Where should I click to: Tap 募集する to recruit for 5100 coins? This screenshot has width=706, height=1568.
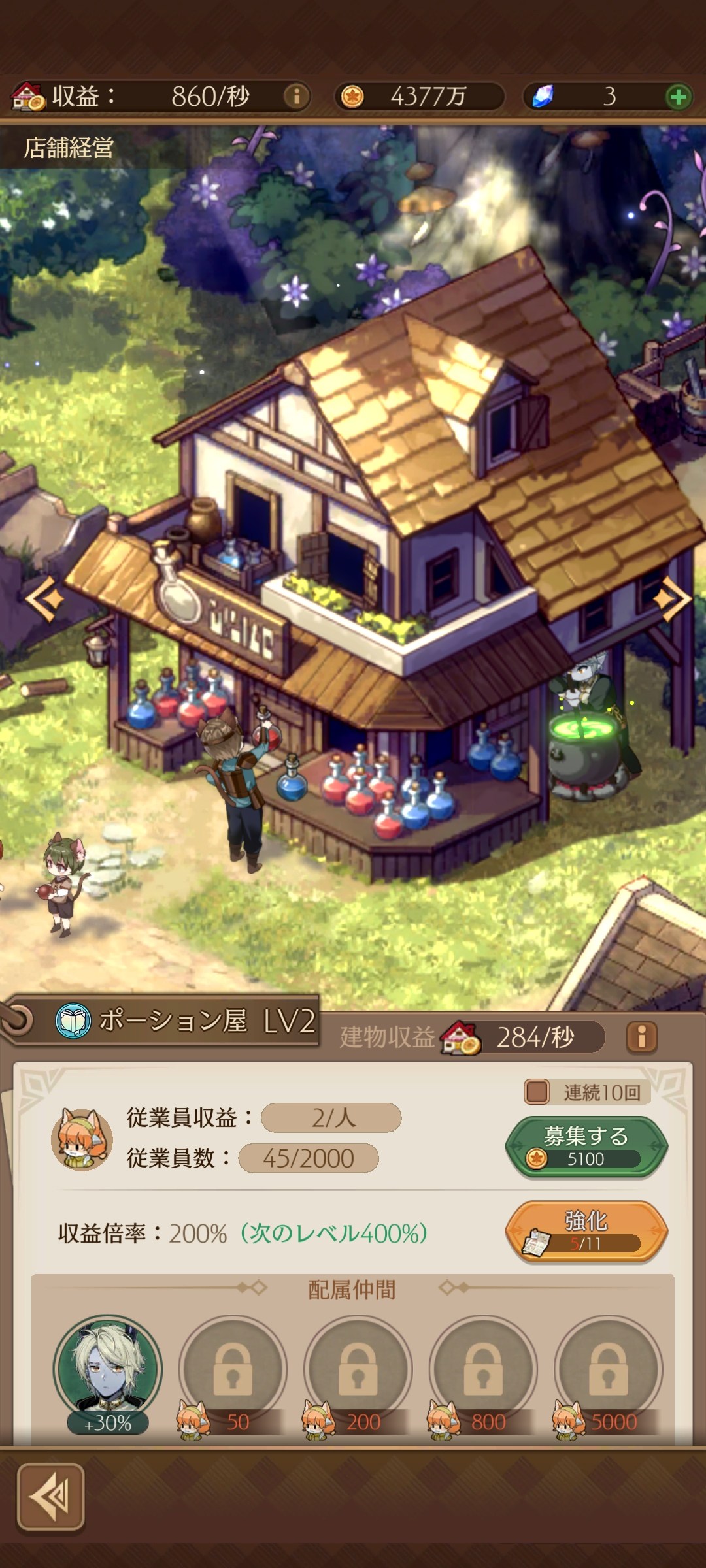[x=586, y=1147]
